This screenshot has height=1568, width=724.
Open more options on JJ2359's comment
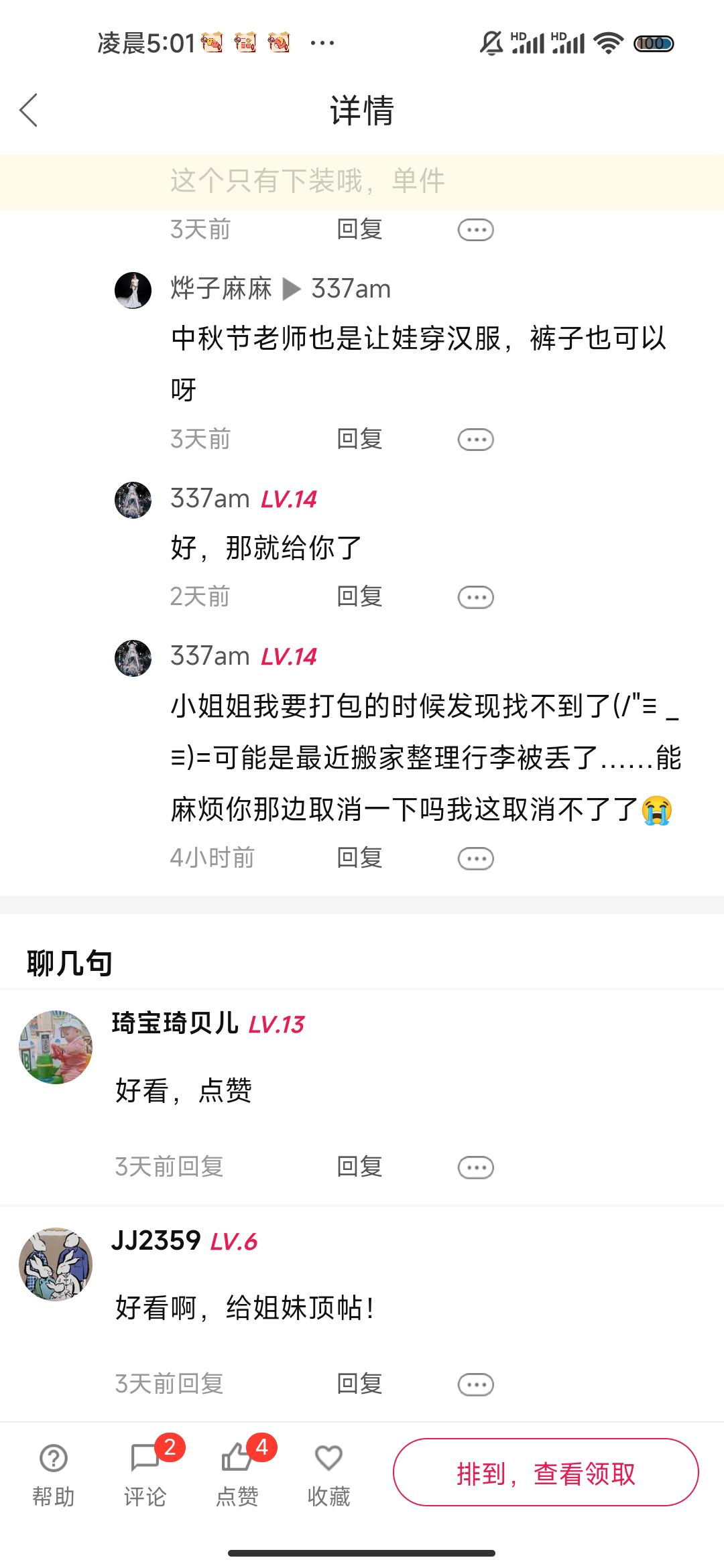pyautogui.click(x=475, y=1384)
